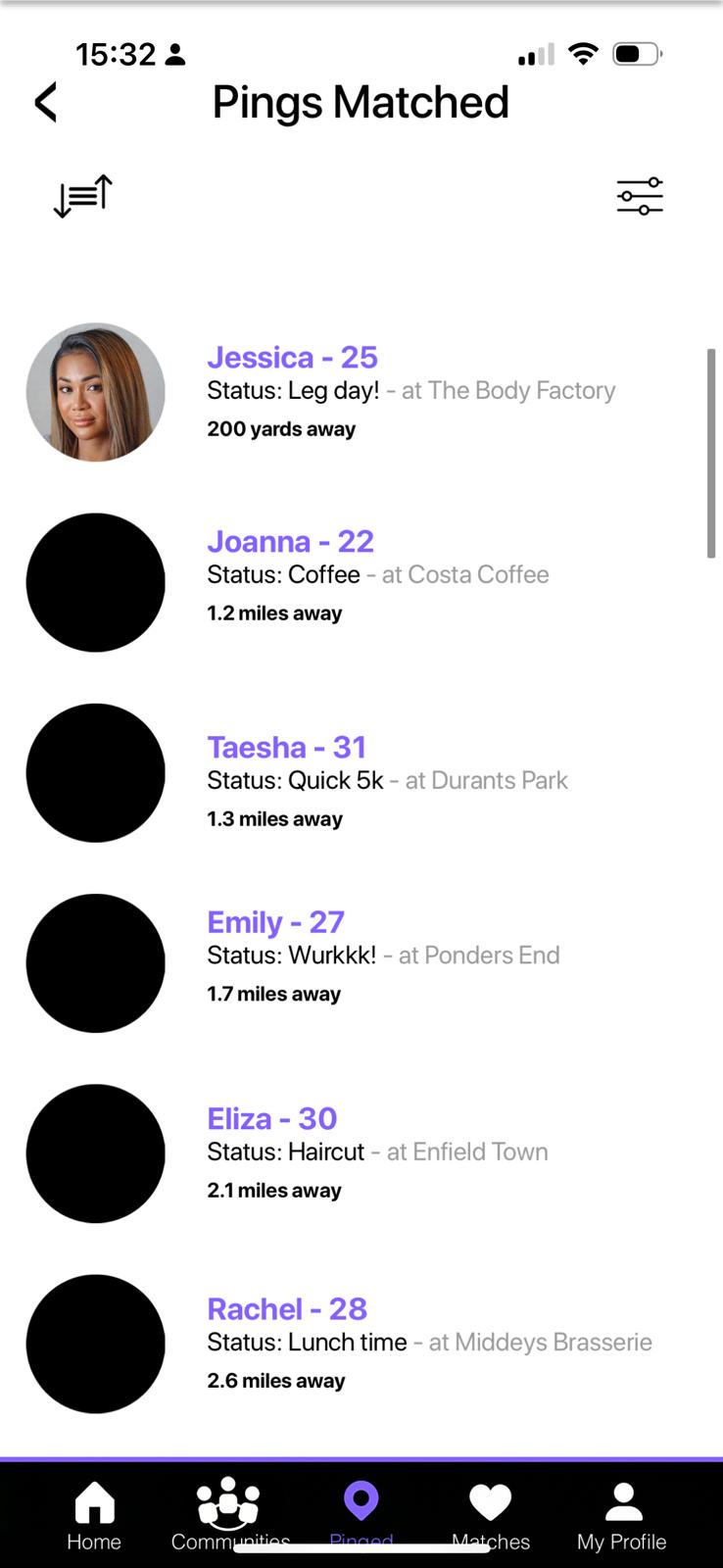Image resolution: width=723 pixels, height=1568 pixels.
Task: Open the My Profile tab
Action: [622, 1514]
